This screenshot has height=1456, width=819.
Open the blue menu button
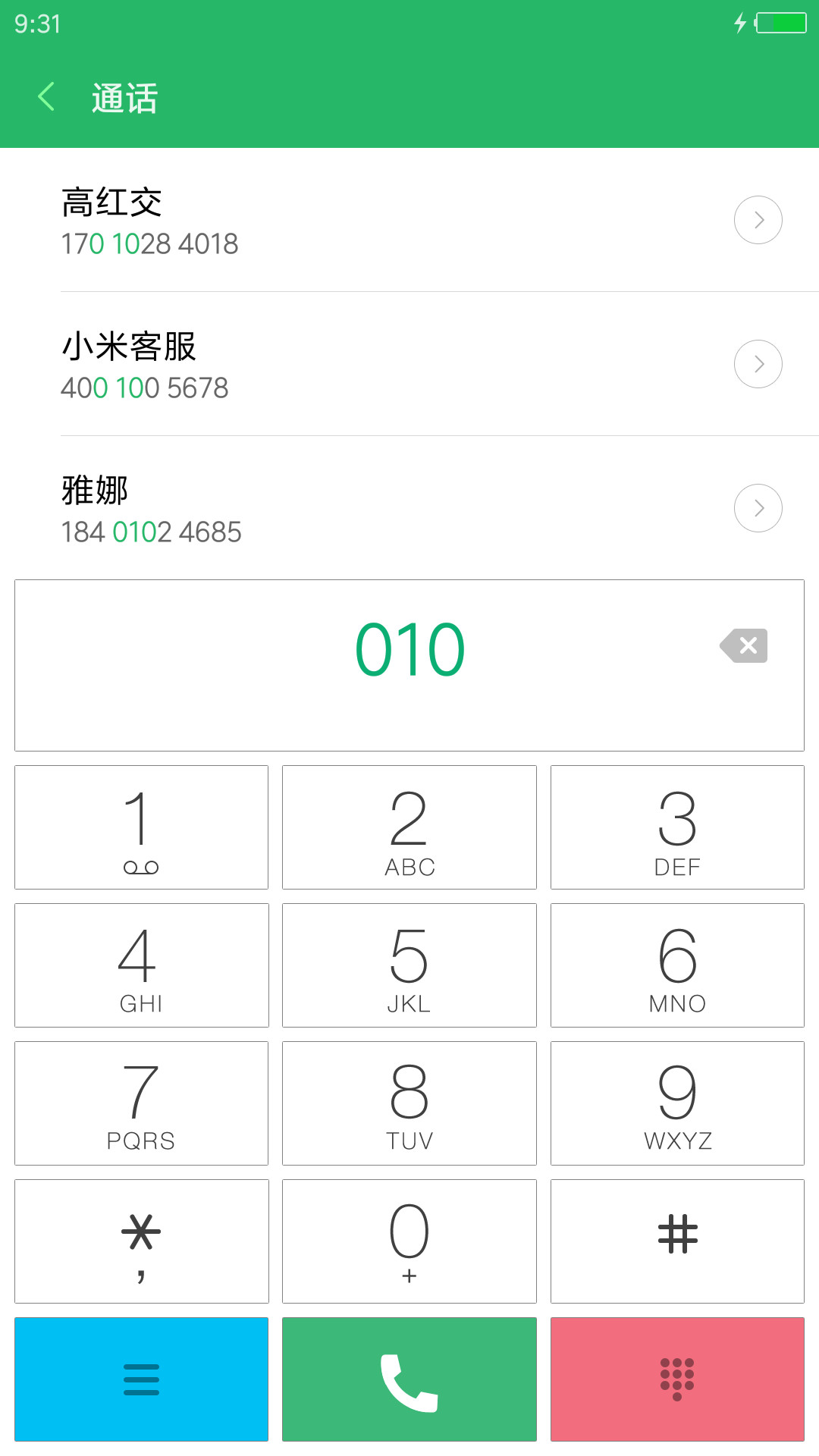(141, 1379)
